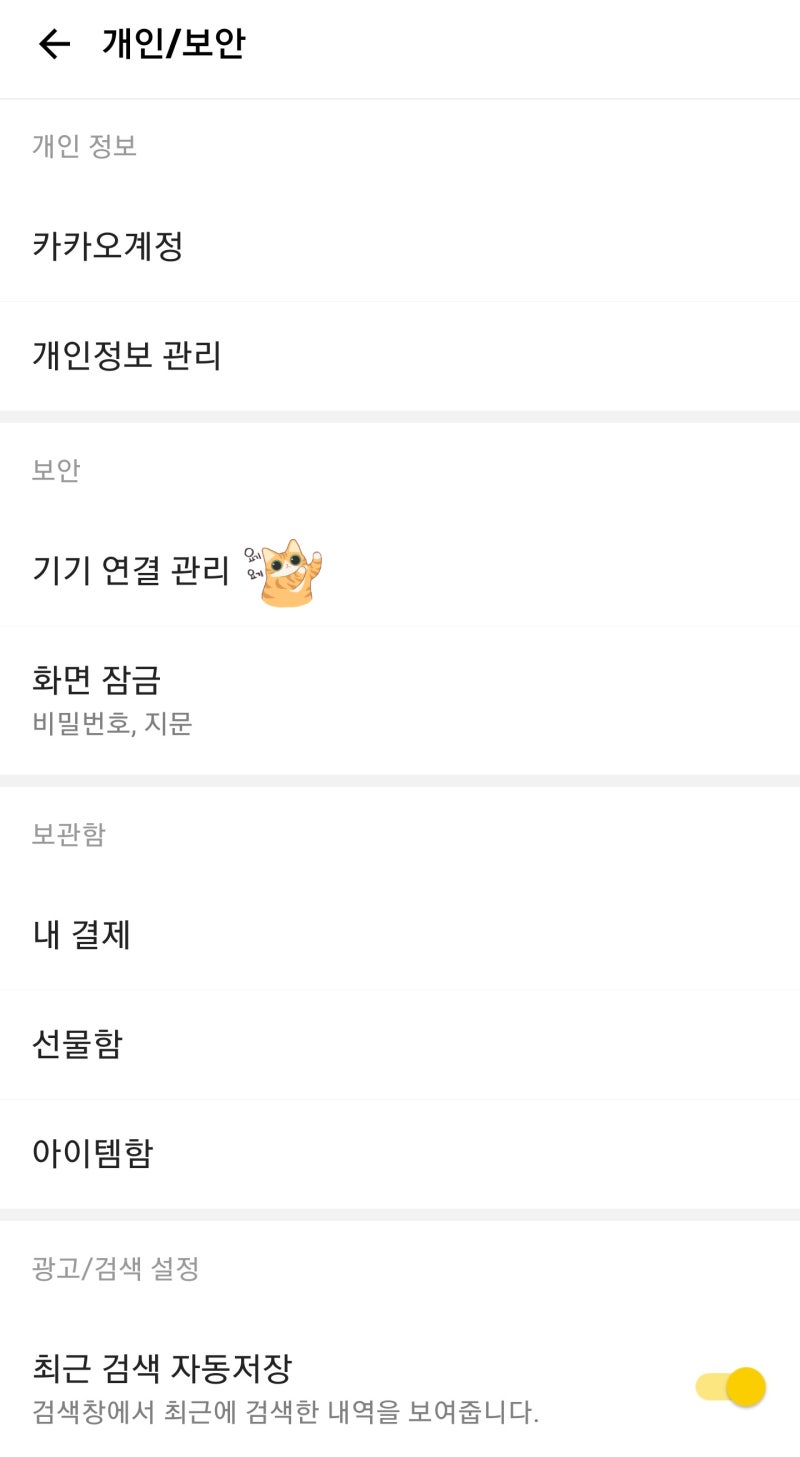This screenshot has width=800, height=1457.
Task: Click the 광고/검색 설정 section header
Action: click(x=115, y=1269)
